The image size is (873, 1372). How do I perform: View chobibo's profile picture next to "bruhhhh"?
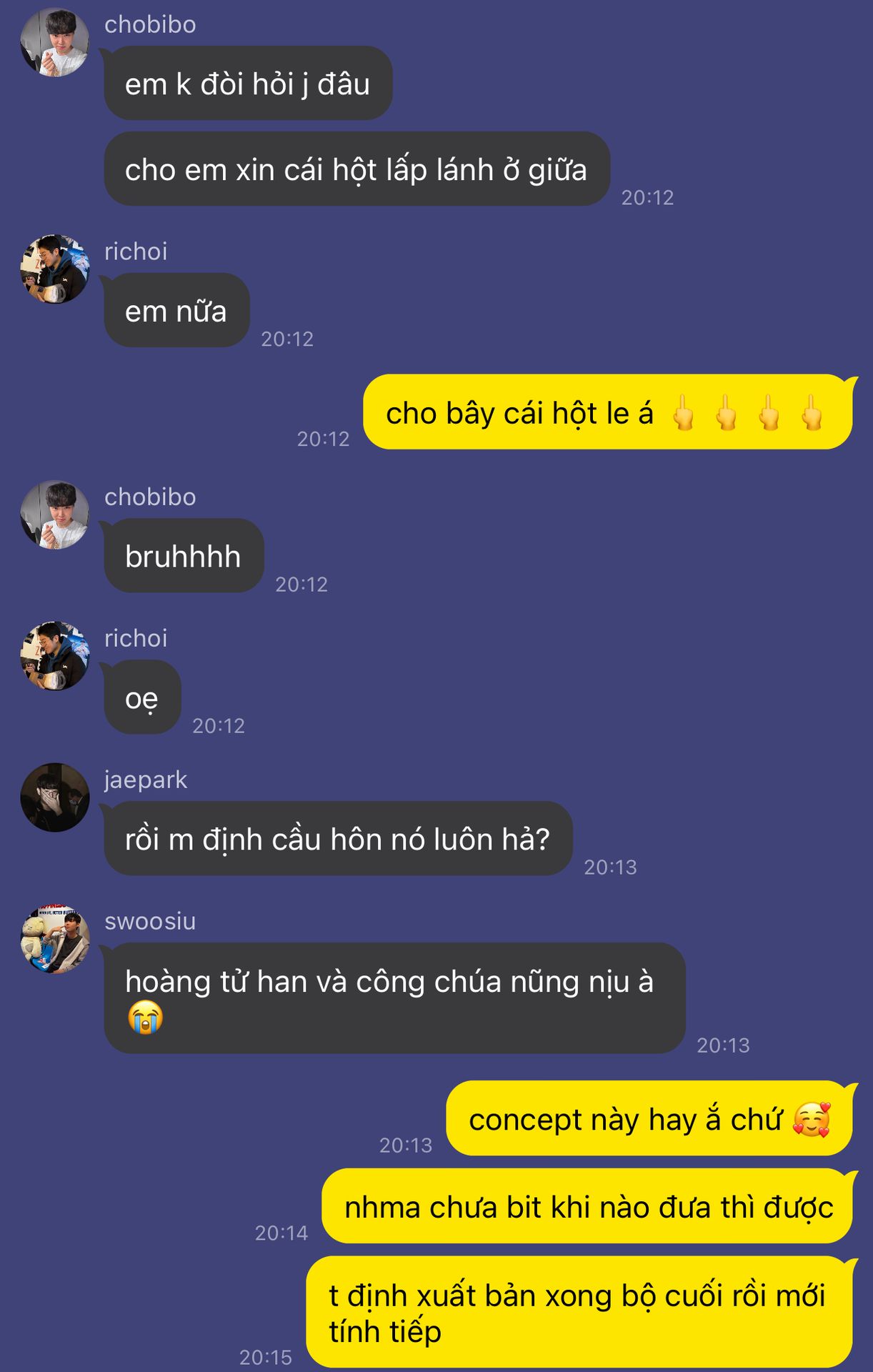[x=55, y=515]
